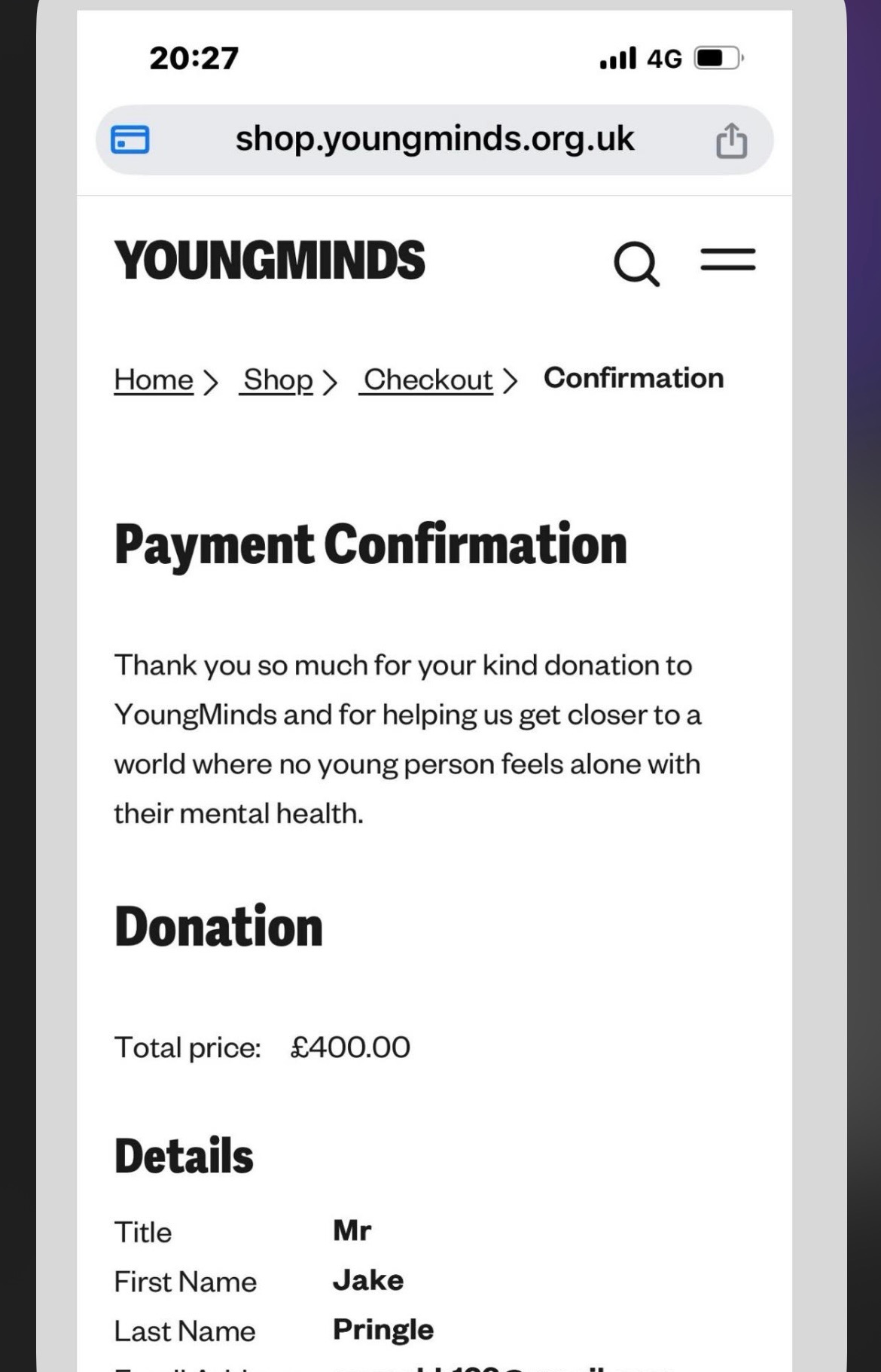The image size is (881, 1372).
Task: Share this page from the browser
Action: [731, 141]
